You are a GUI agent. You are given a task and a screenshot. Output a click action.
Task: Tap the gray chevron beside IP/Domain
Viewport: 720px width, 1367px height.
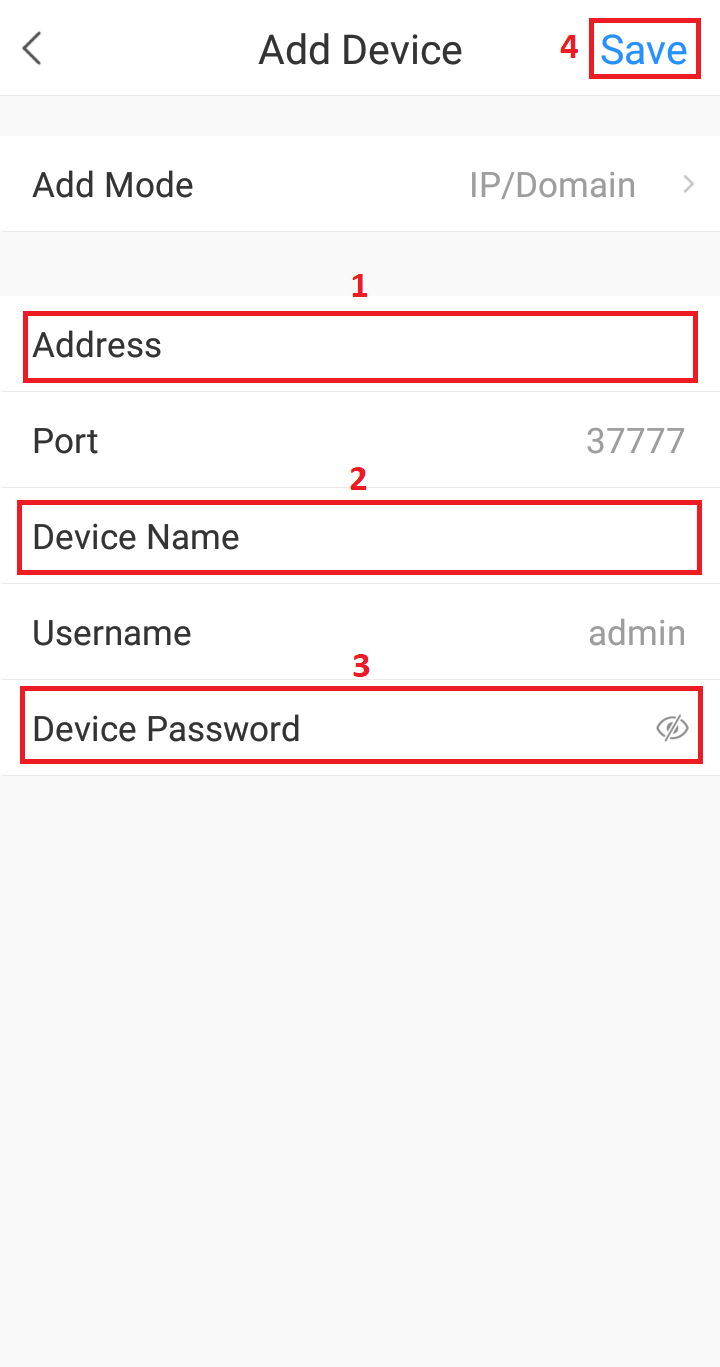[688, 184]
